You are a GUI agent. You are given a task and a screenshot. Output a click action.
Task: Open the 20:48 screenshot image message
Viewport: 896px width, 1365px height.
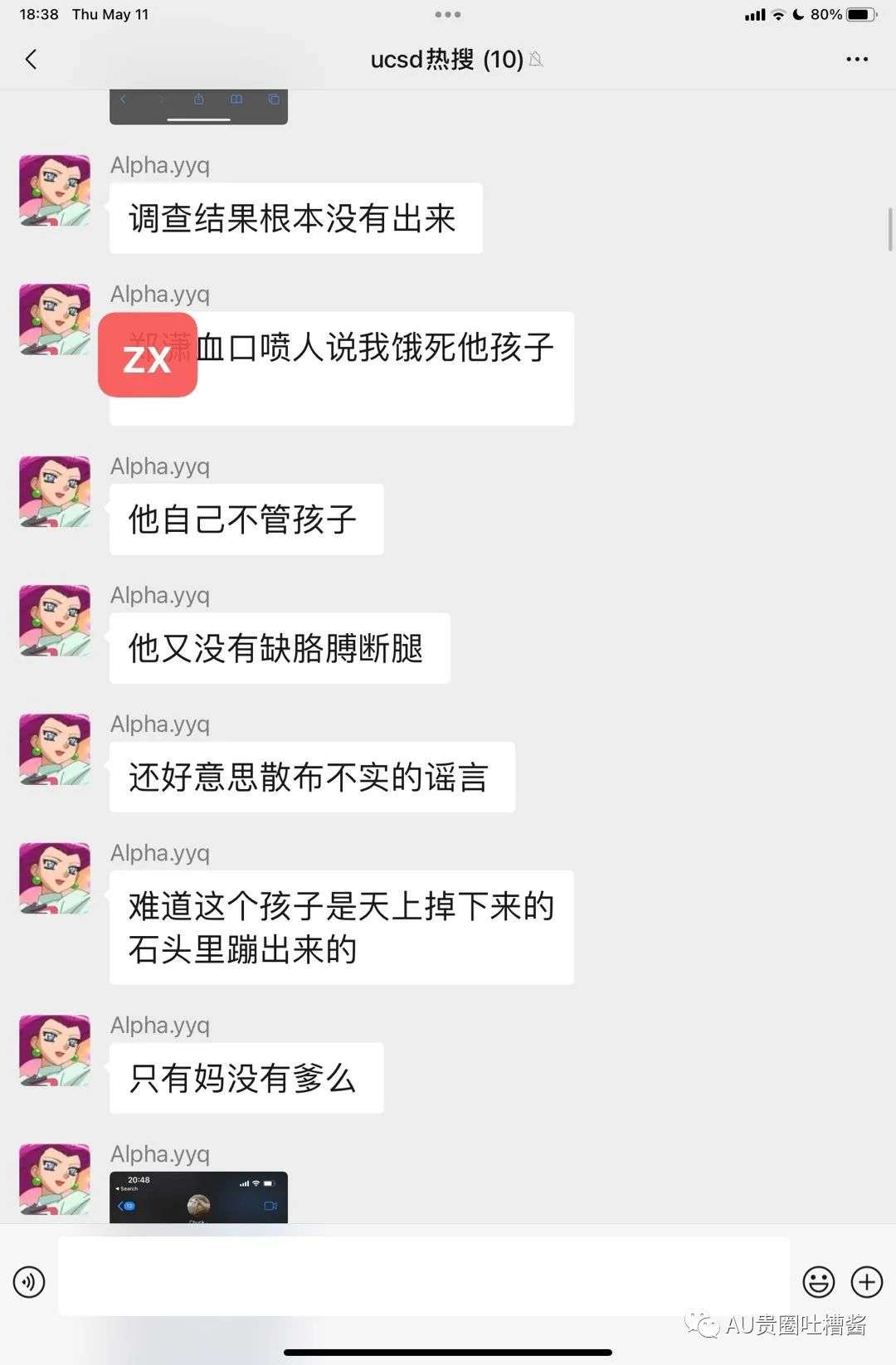(x=198, y=1197)
